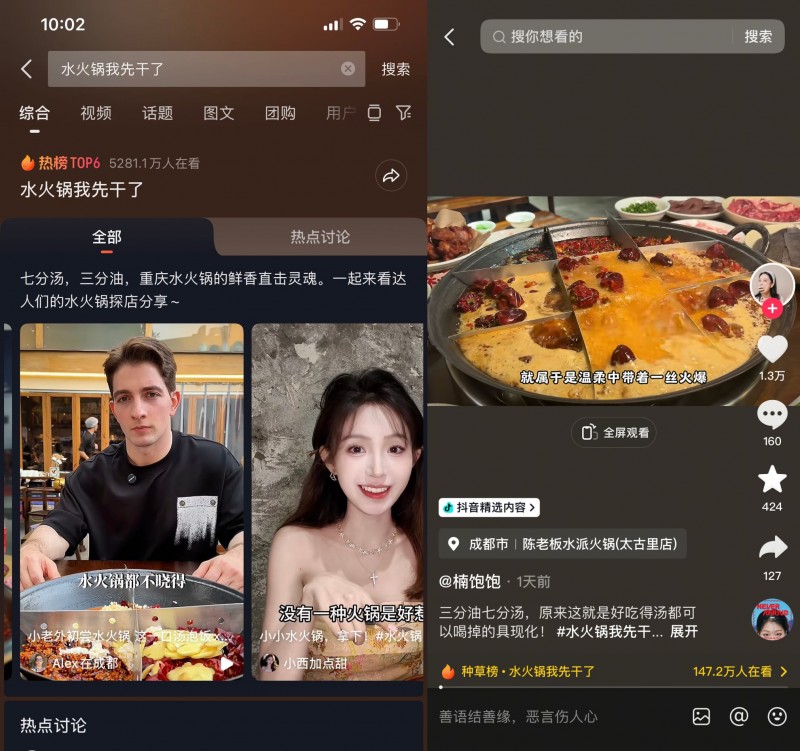
Task: Clear the 水火锅我先干了 search text
Action: click(348, 69)
